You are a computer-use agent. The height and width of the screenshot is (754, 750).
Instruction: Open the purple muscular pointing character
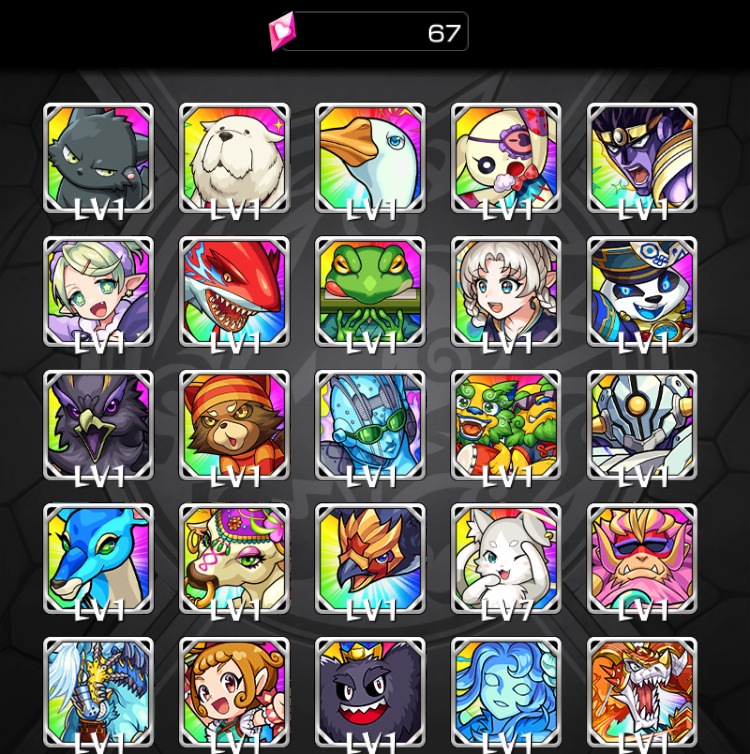tap(642, 157)
